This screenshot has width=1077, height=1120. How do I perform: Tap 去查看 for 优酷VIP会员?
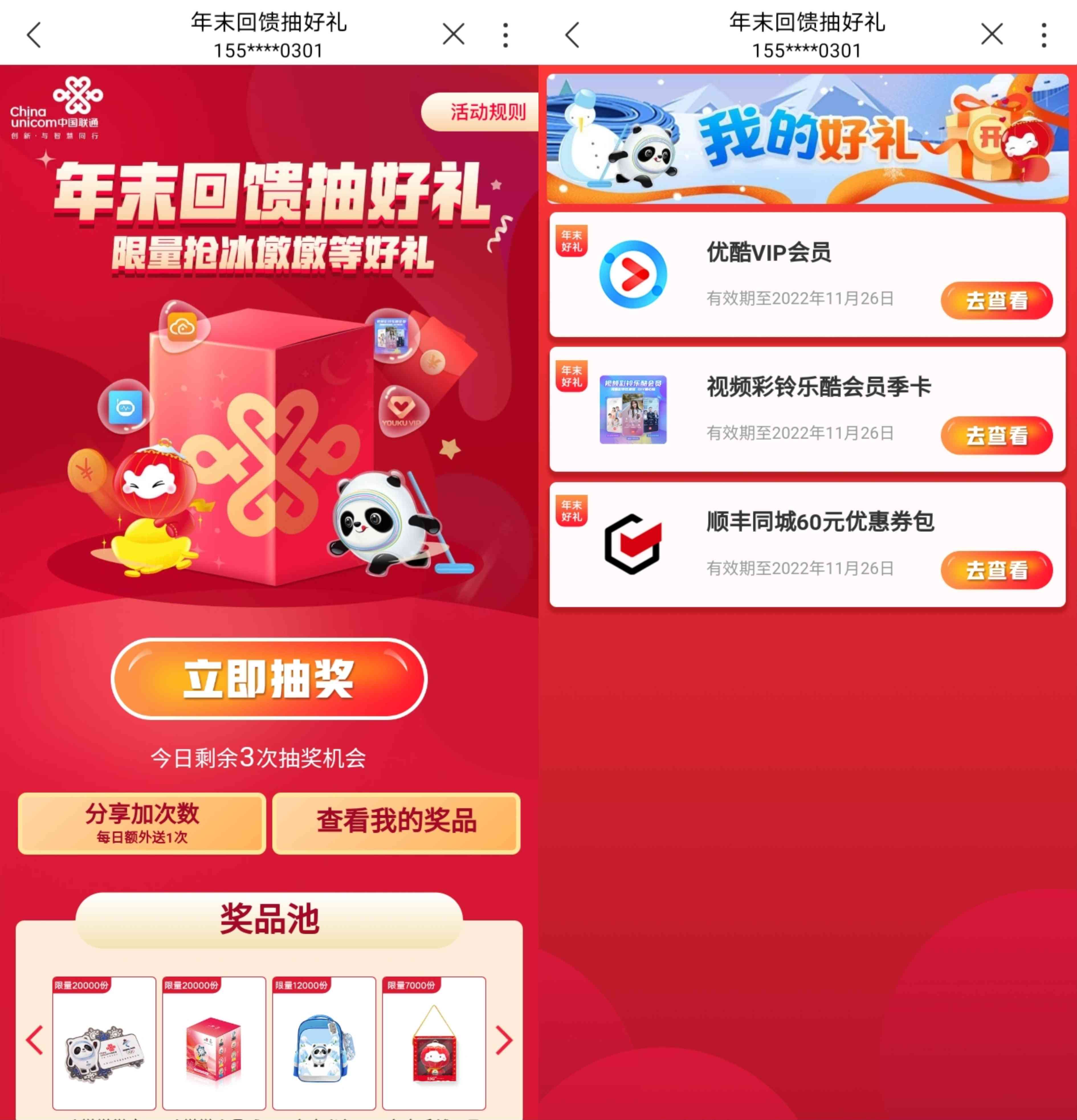point(996,301)
